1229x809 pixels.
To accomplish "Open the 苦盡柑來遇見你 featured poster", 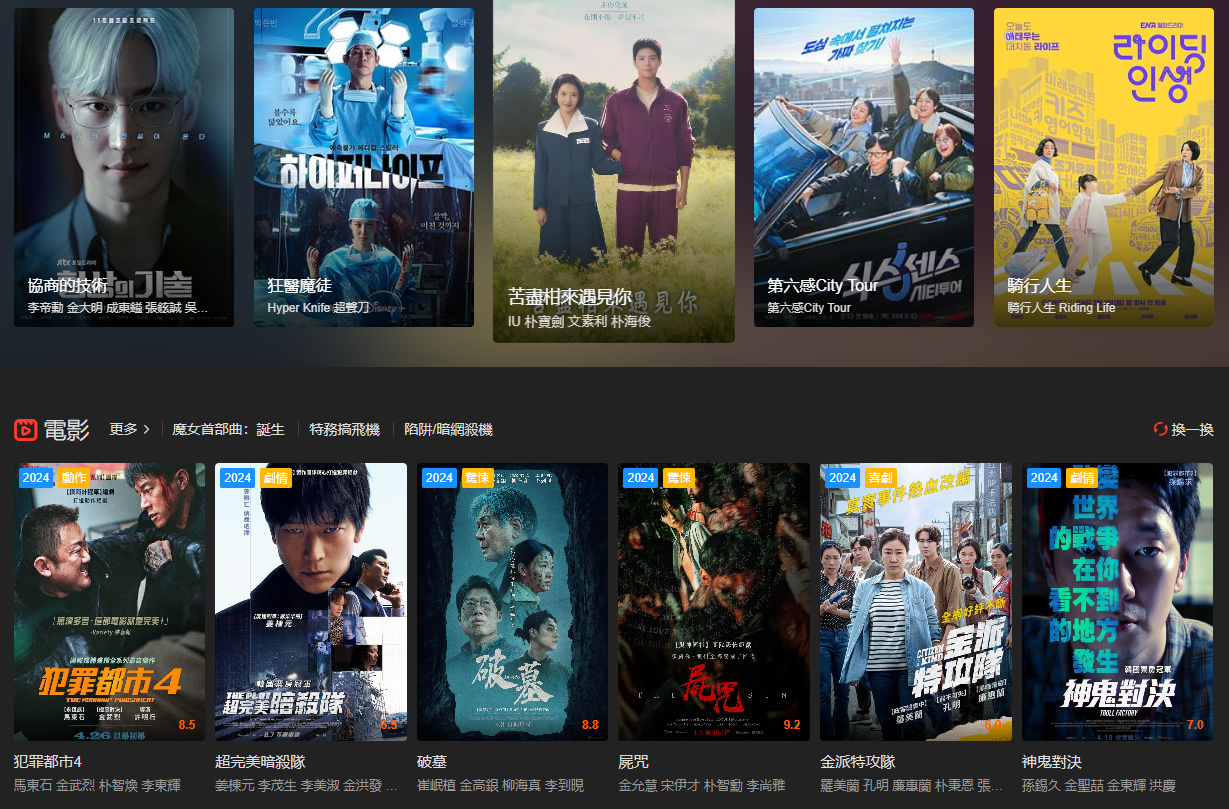I will tap(613, 170).
